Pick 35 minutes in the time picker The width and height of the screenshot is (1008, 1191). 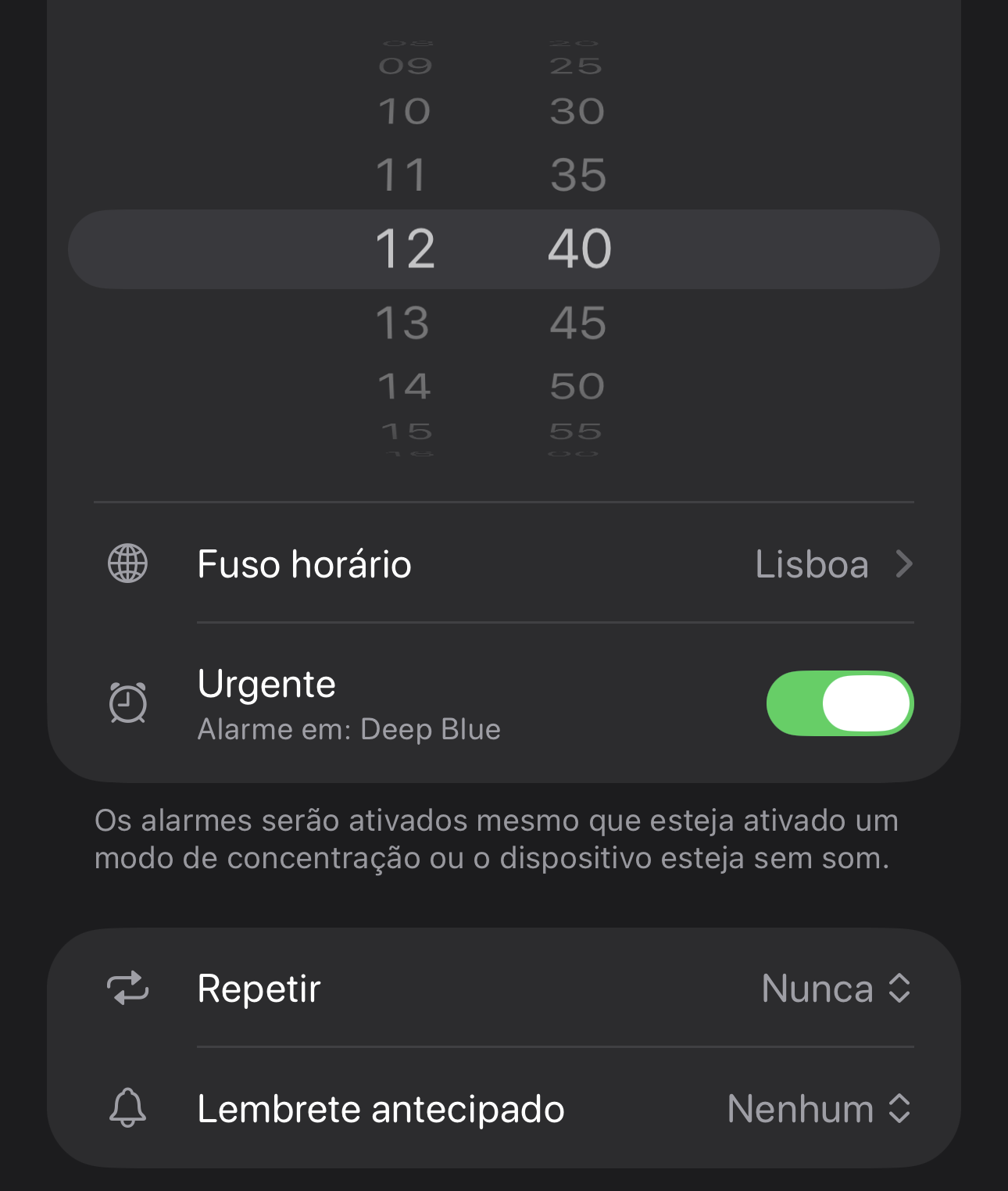(x=578, y=174)
